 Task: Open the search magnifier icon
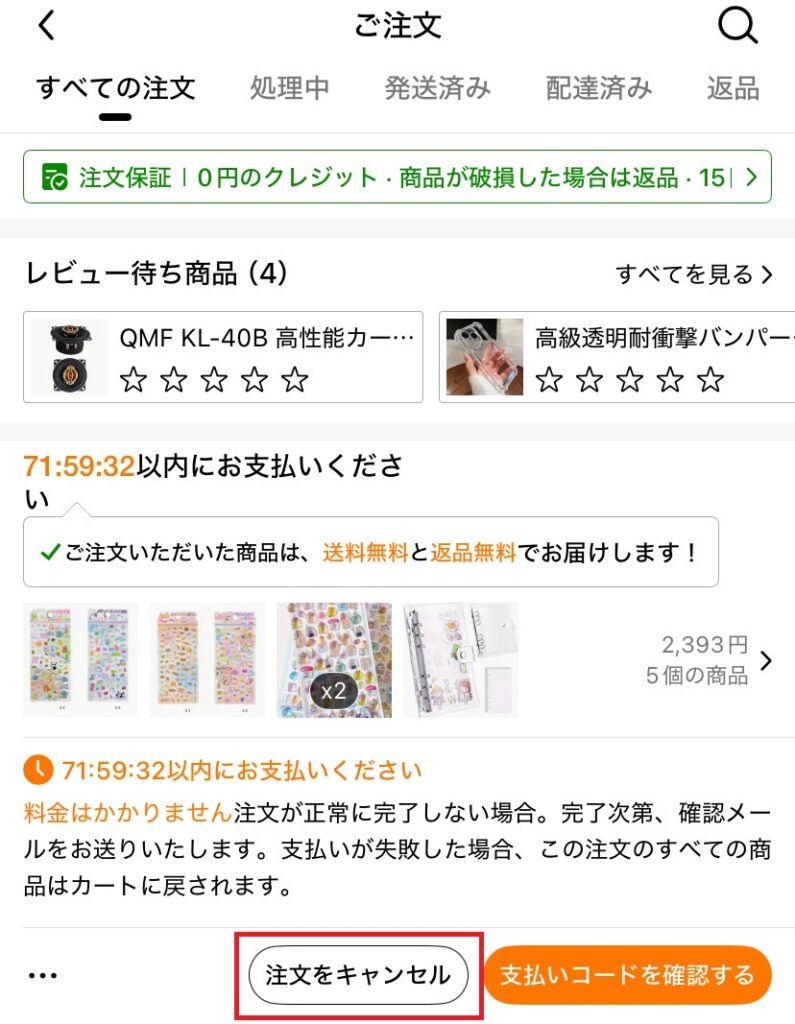coord(738,26)
